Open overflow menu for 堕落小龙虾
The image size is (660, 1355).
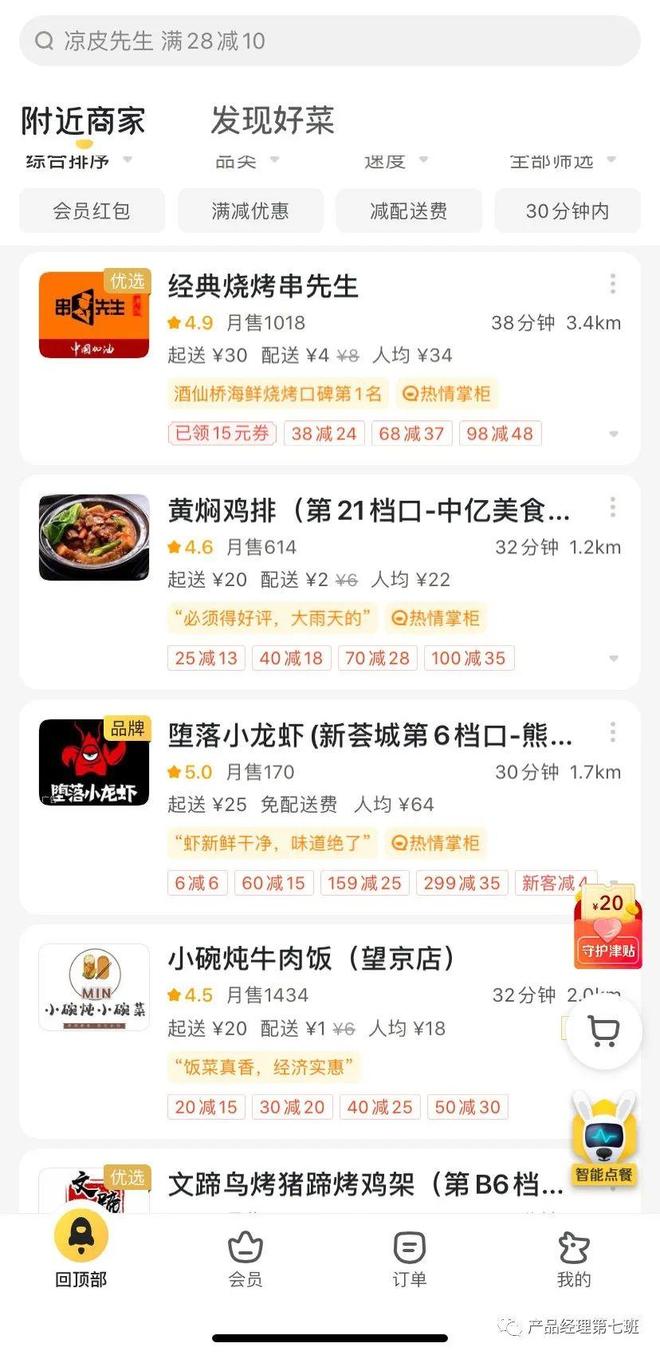pyautogui.click(x=613, y=733)
